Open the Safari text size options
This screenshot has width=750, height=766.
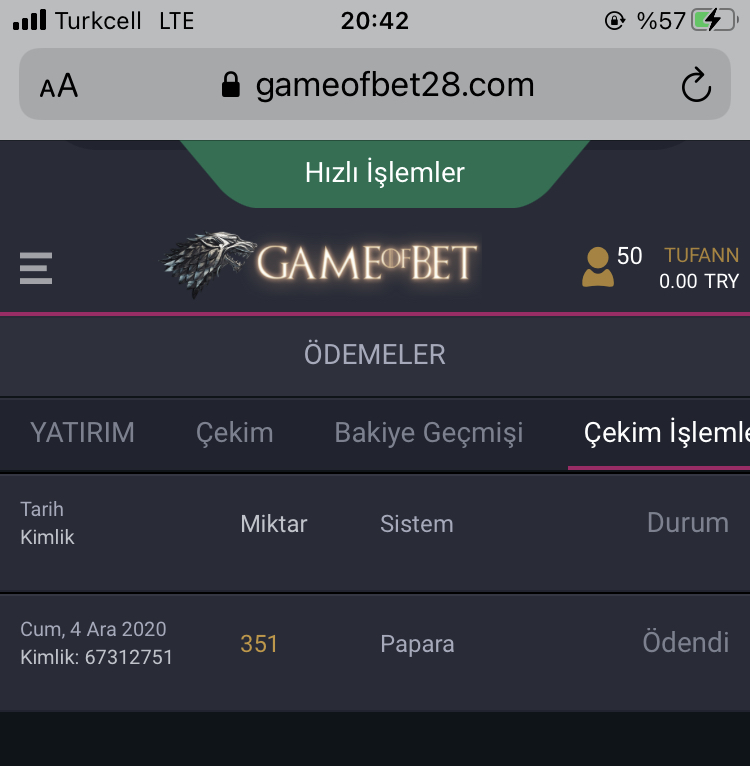pos(59,86)
